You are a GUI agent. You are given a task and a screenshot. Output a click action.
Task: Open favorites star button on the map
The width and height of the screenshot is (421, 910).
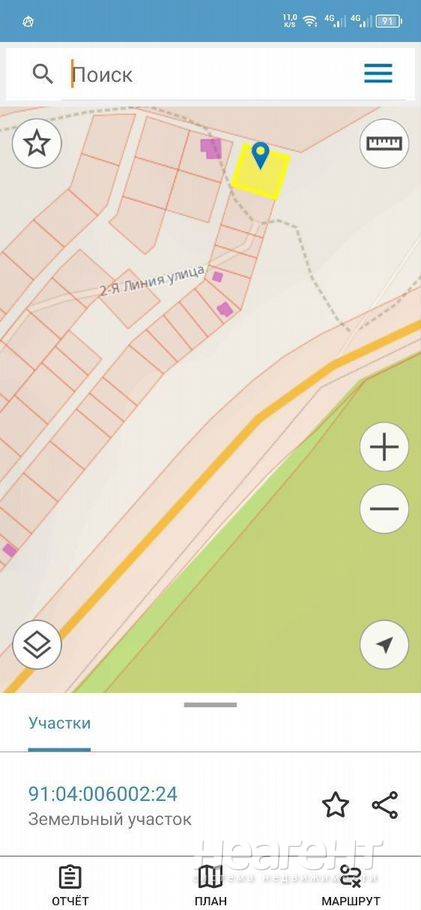coord(37,143)
